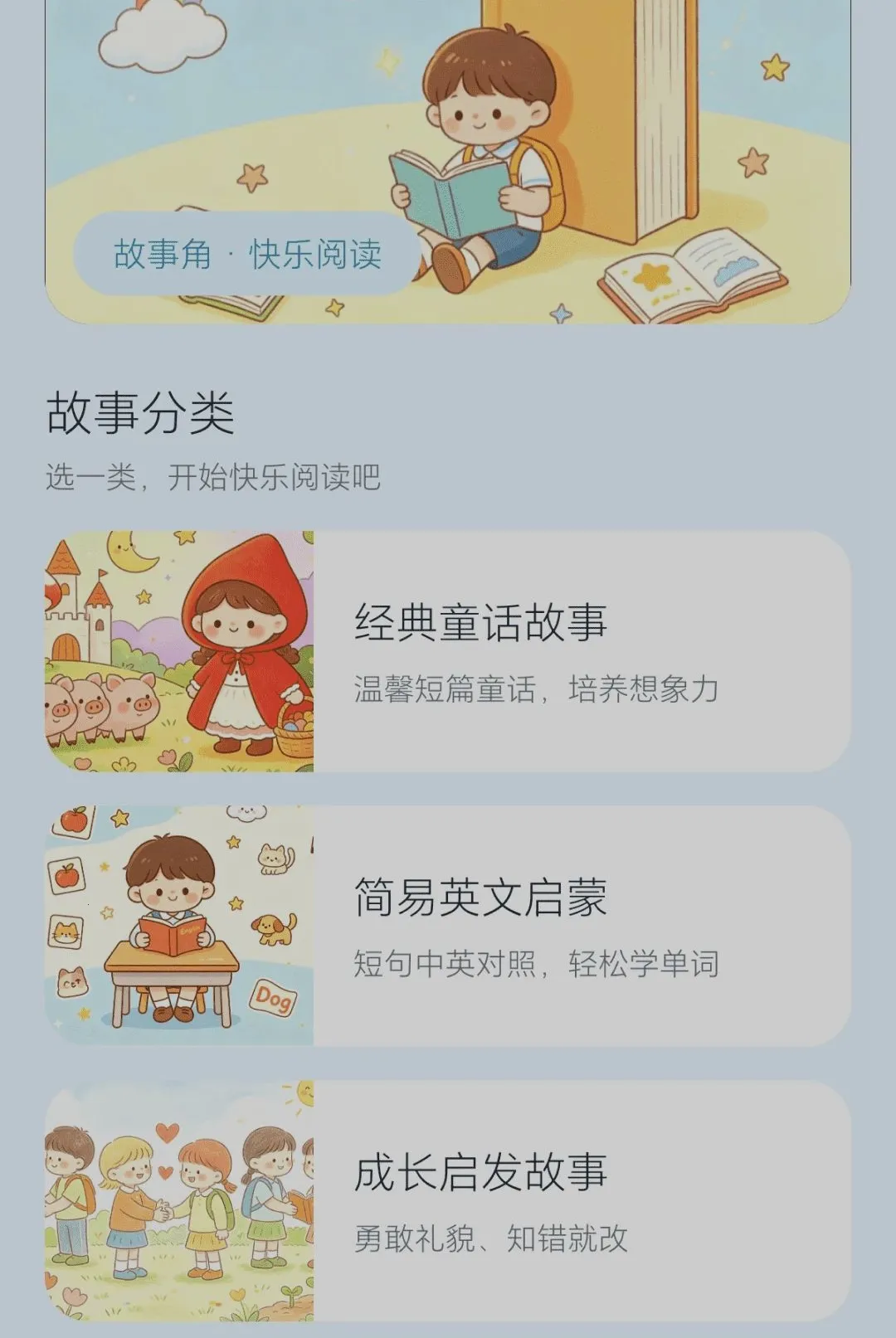This screenshot has height=1338, width=896.
Task: Tap the 故事角·快乐阅读 banner
Action: point(448,162)
